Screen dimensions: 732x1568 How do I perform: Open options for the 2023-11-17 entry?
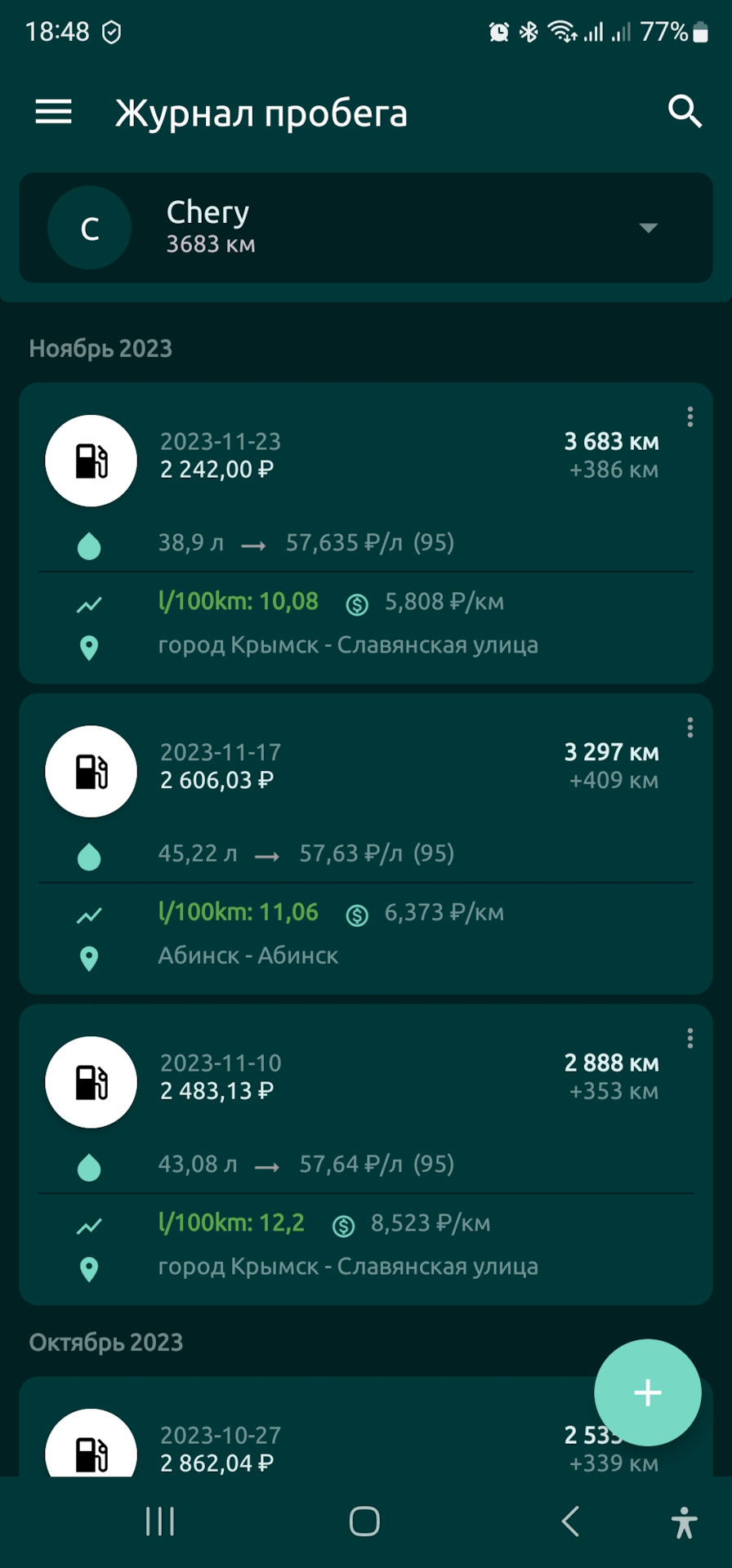690,728
